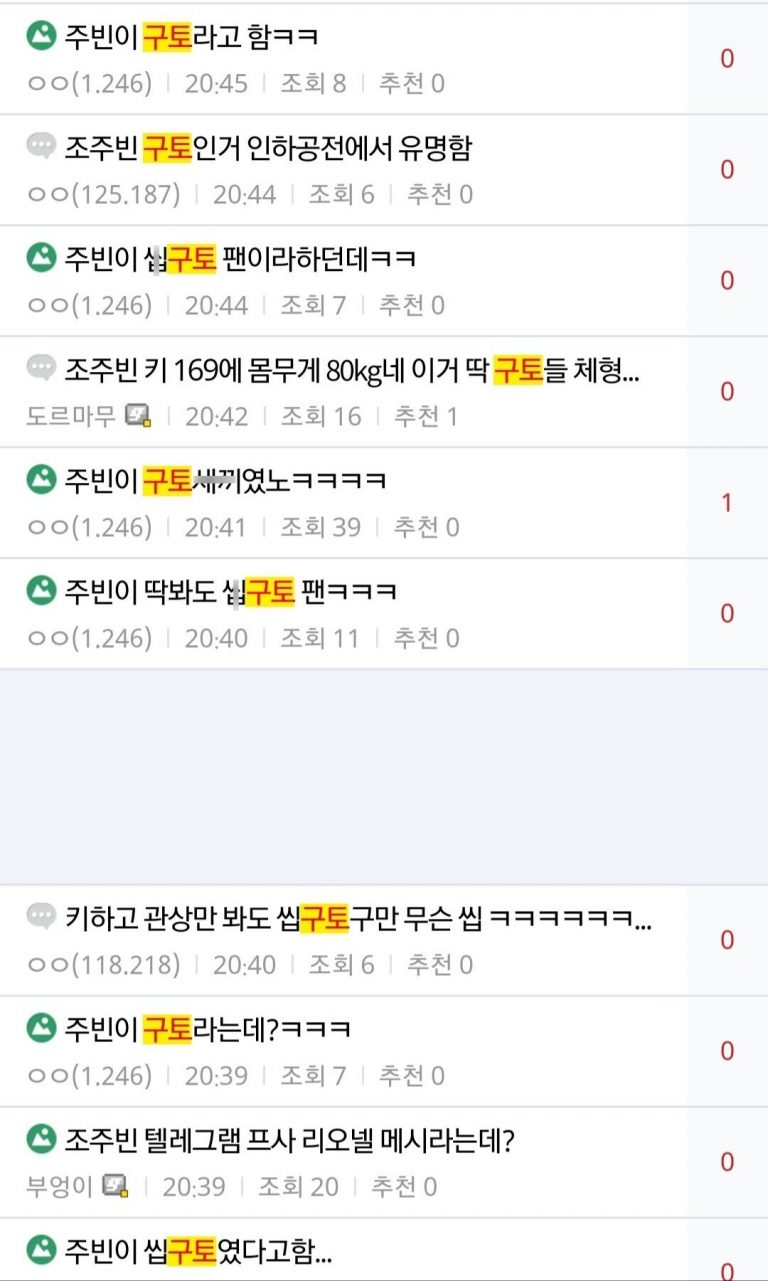View comments on 부엉이's 리오넬 메시 post
This screenshot has width=768, height=1281.
tap(727, 1162)
